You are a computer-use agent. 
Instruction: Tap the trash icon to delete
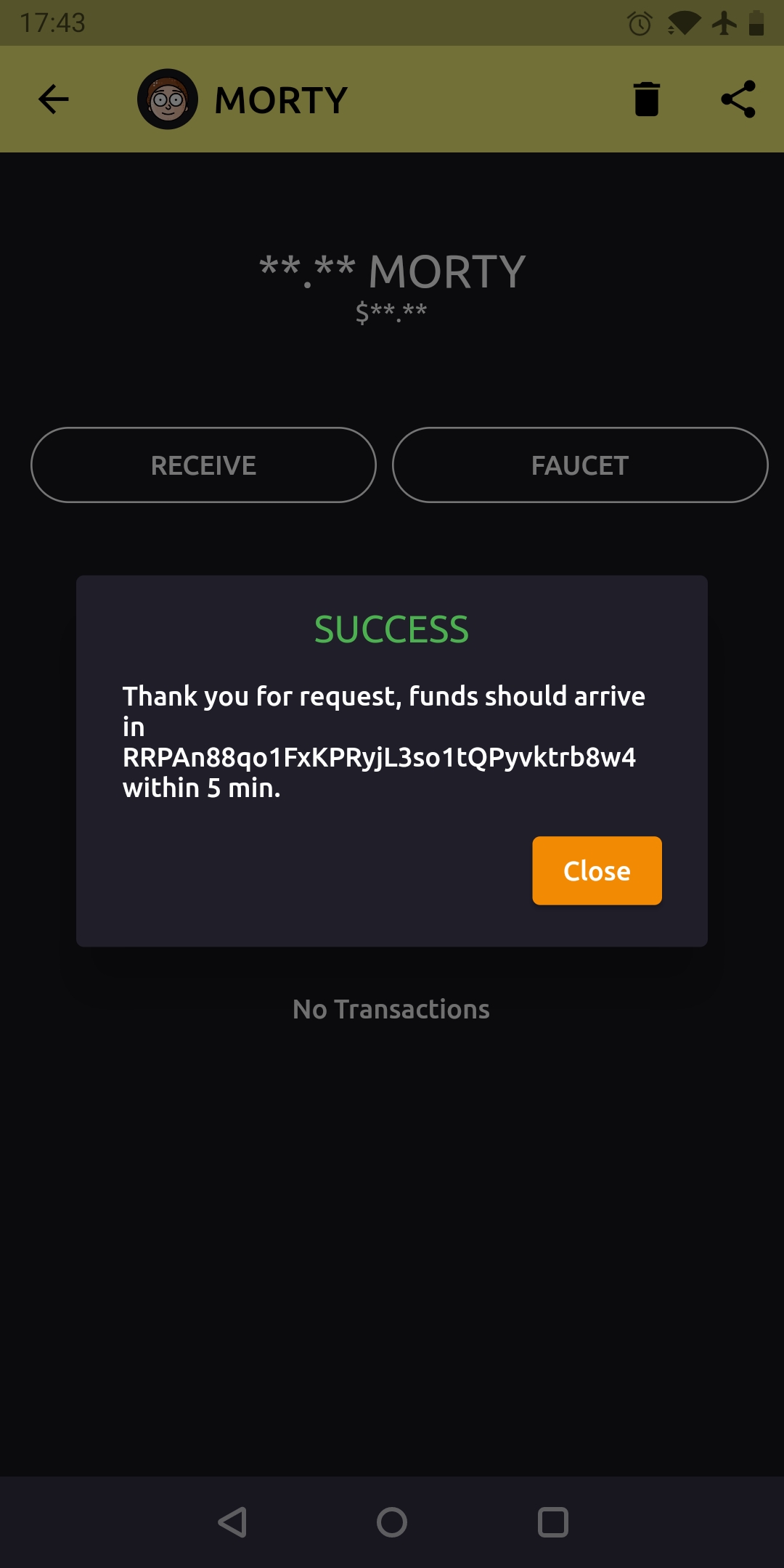(x=646, y=99)
